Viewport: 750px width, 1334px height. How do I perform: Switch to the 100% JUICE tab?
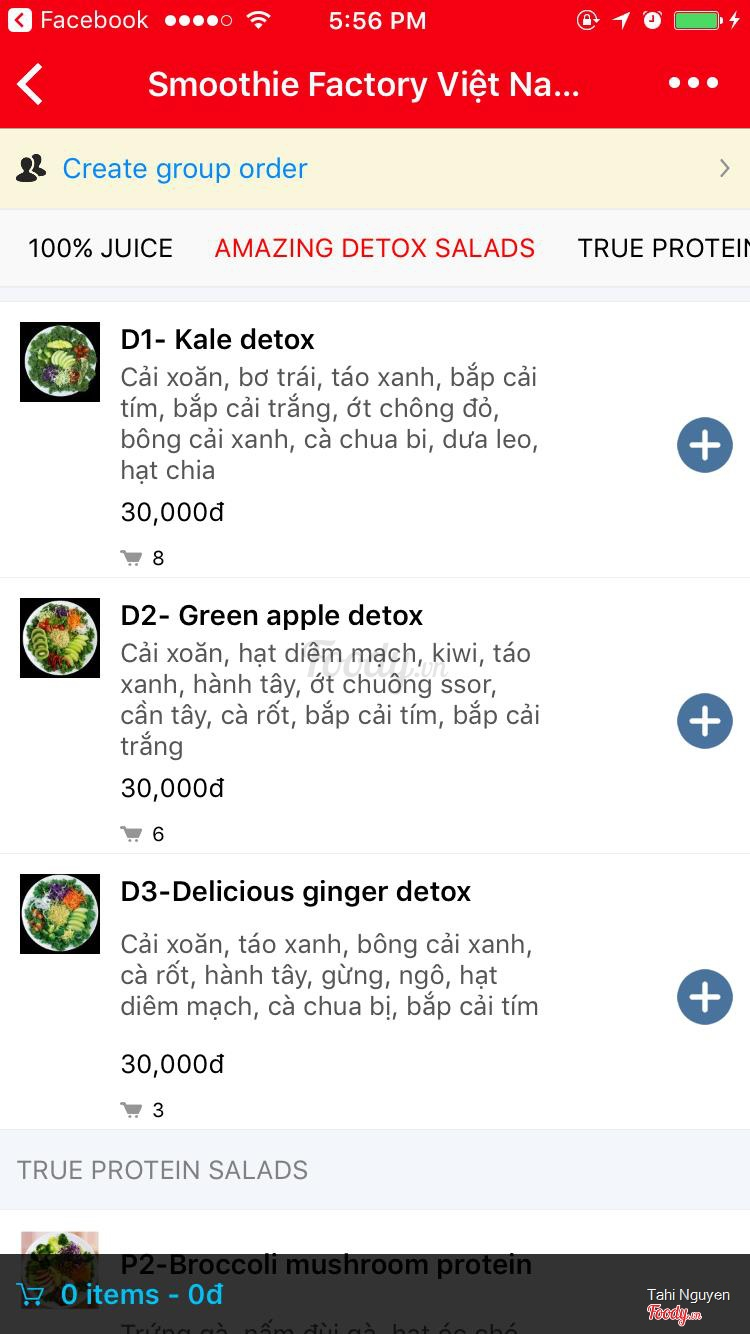point(100,248)
